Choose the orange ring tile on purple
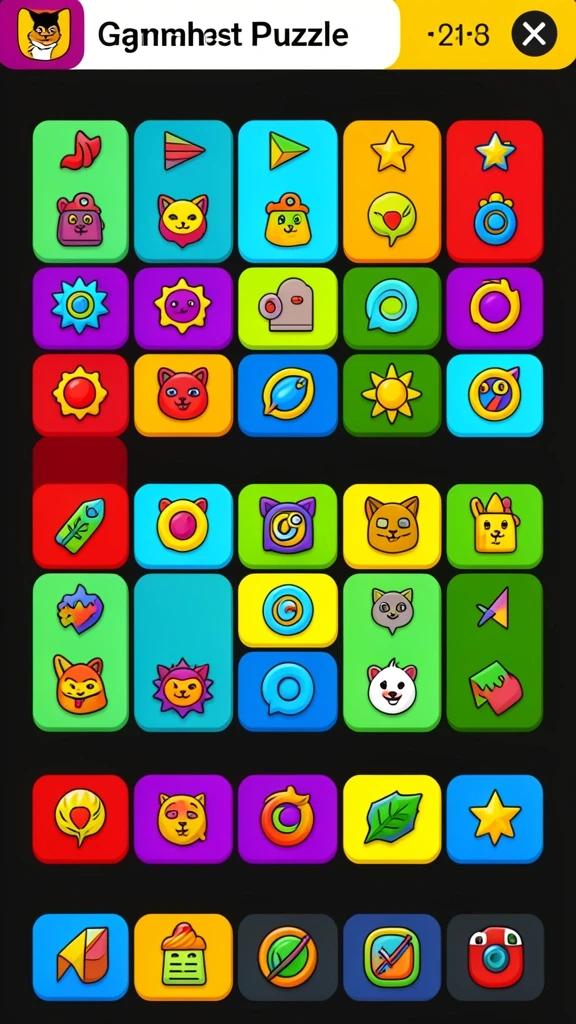This screenshot has width=576, height=1024. [x=287, y=818]
